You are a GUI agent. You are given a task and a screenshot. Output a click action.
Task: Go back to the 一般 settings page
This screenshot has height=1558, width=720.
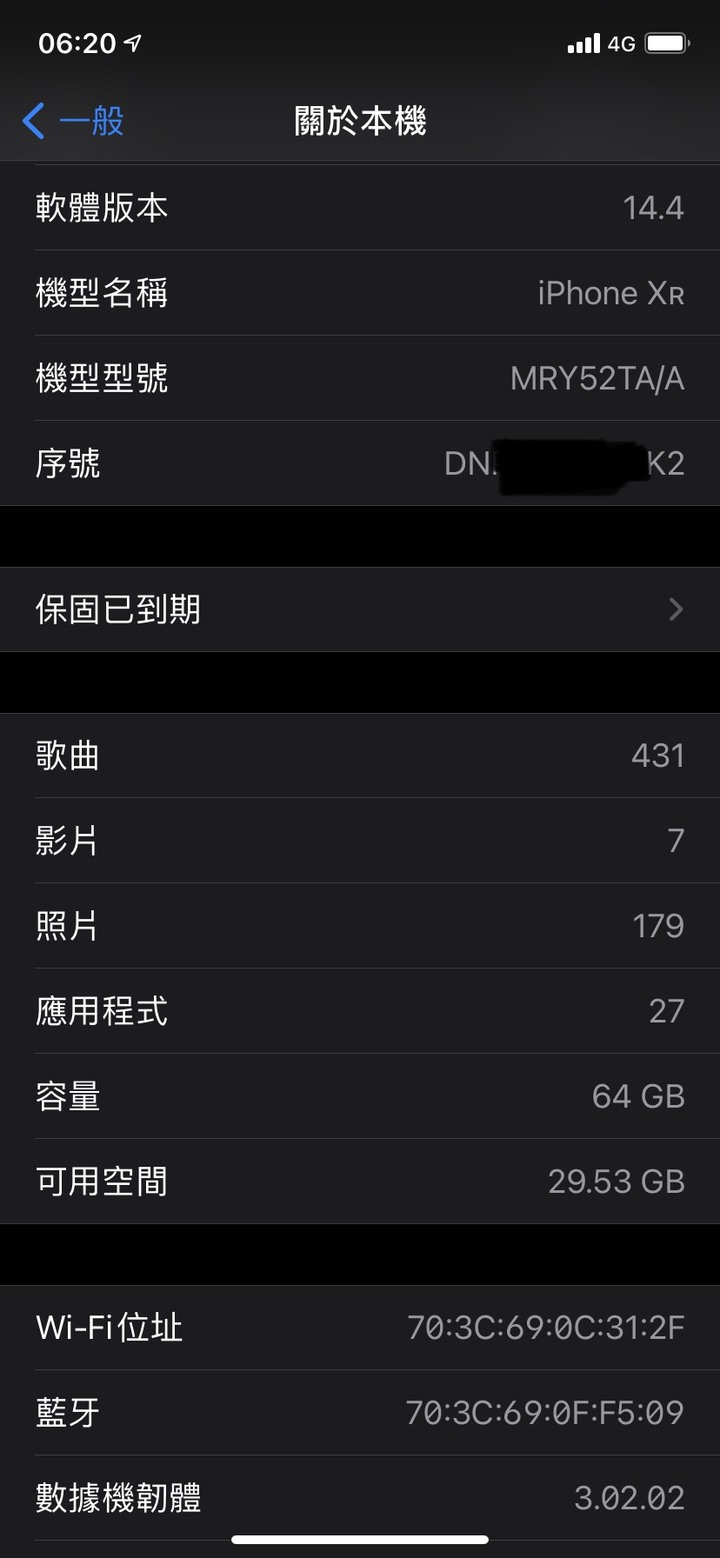(x=73, y=121)
